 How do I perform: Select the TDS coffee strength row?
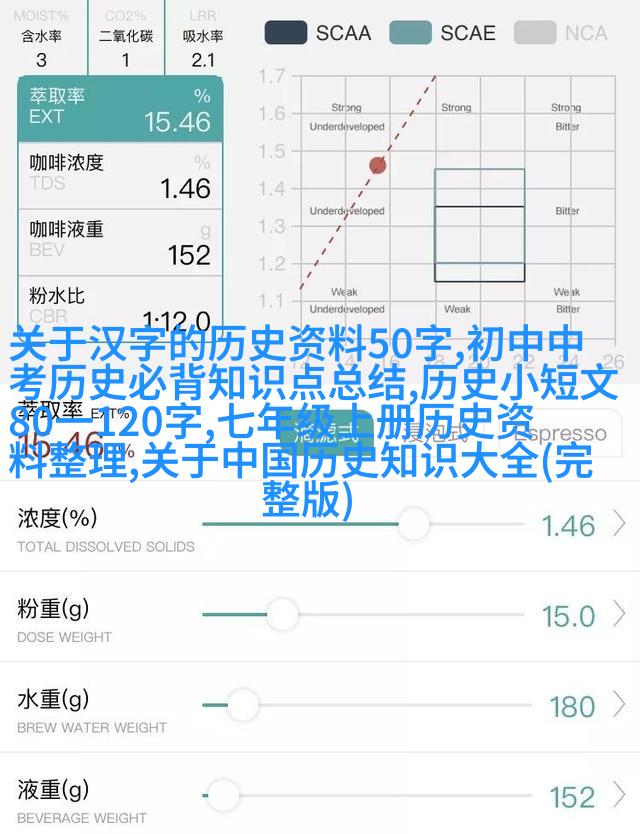(119, 174)
